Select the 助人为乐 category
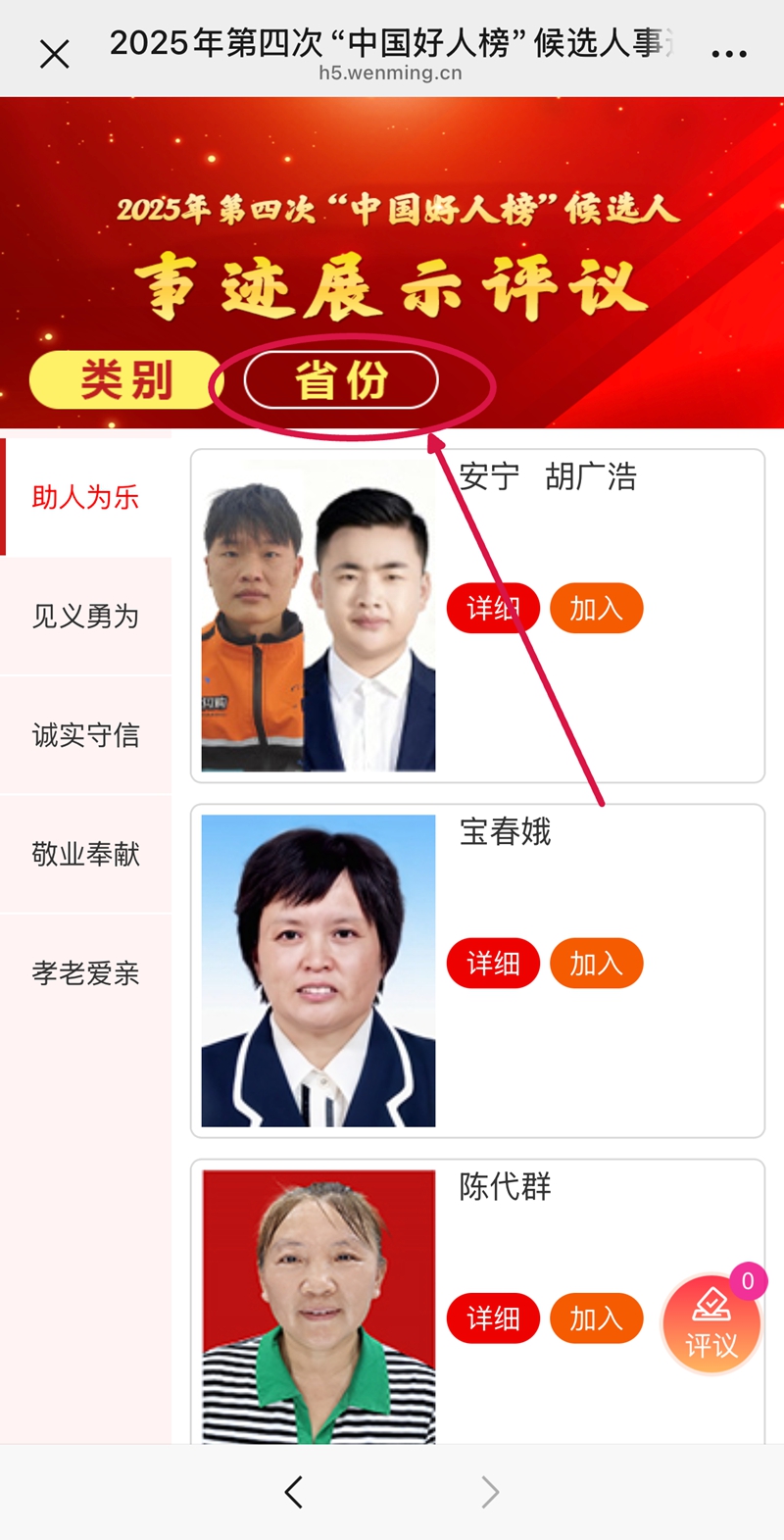 (86, 497)
